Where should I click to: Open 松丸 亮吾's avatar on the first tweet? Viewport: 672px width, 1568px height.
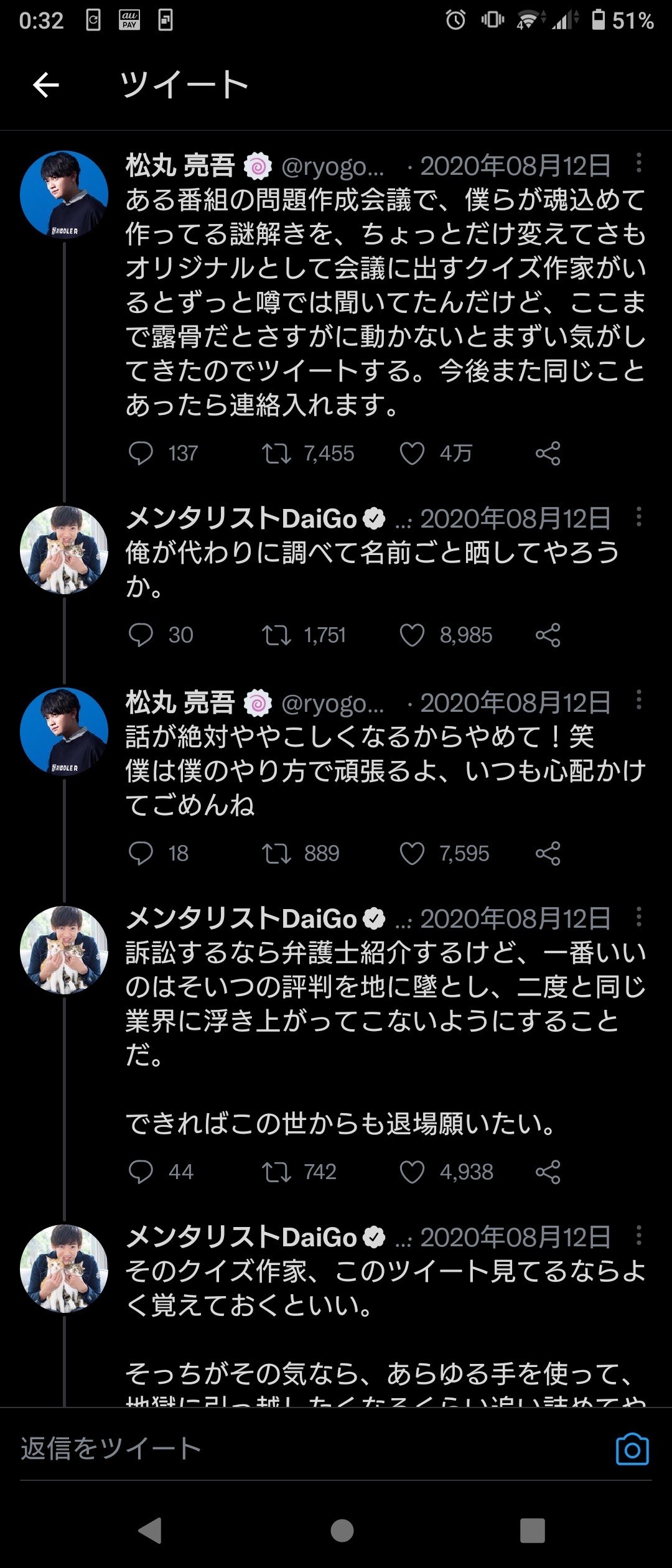click(x=64, y=195)
